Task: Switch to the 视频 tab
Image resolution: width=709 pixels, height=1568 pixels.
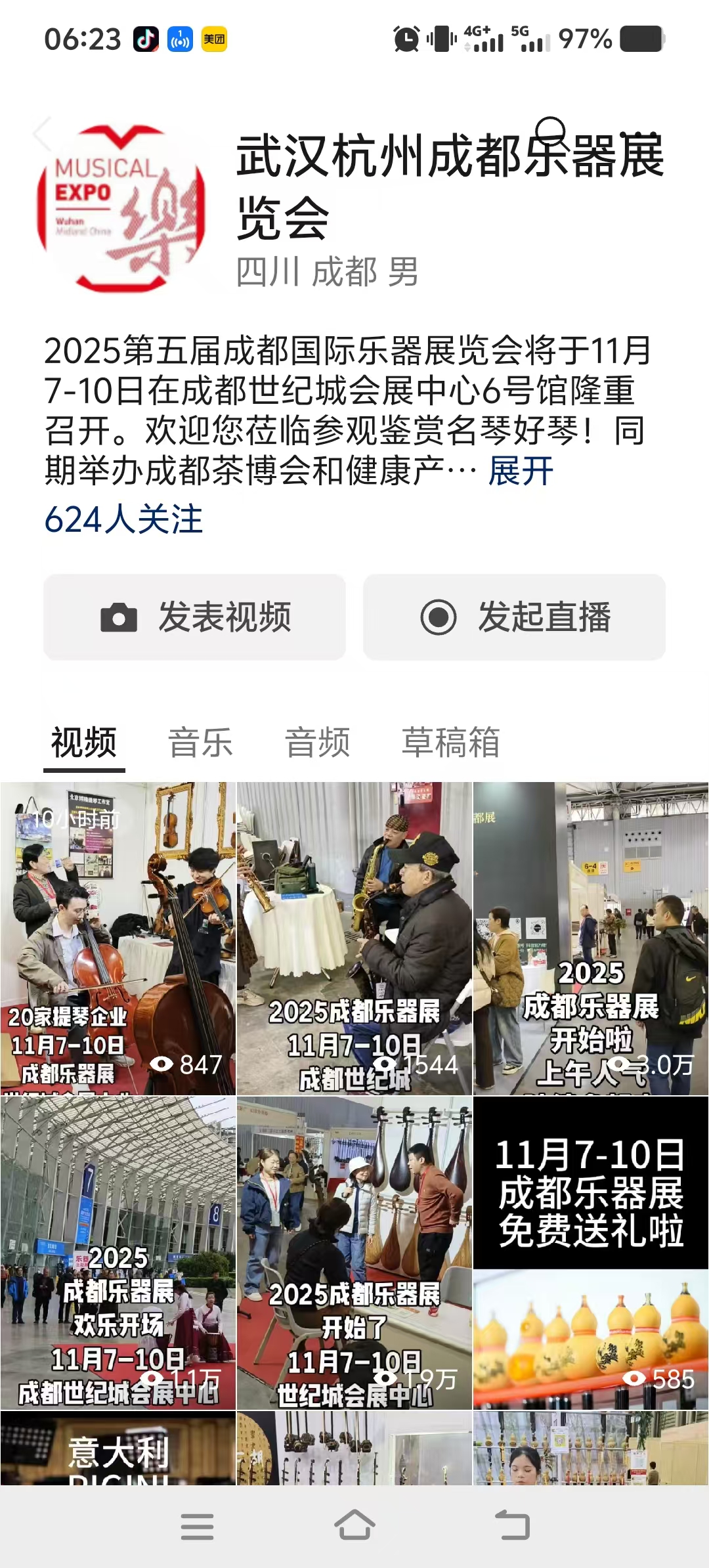Action: tap(84, 743)
